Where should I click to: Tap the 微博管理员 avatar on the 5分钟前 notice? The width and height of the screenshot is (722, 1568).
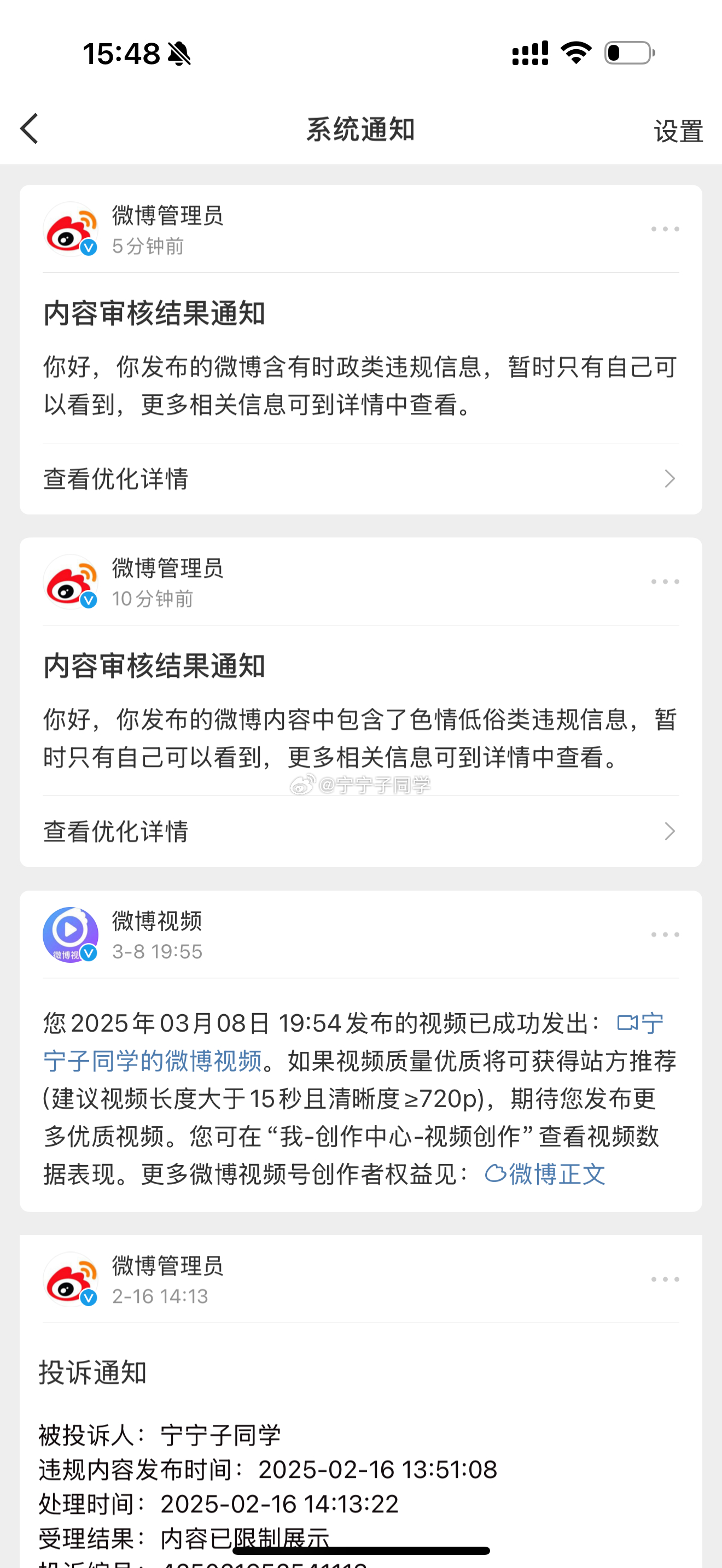pos(71,230)
